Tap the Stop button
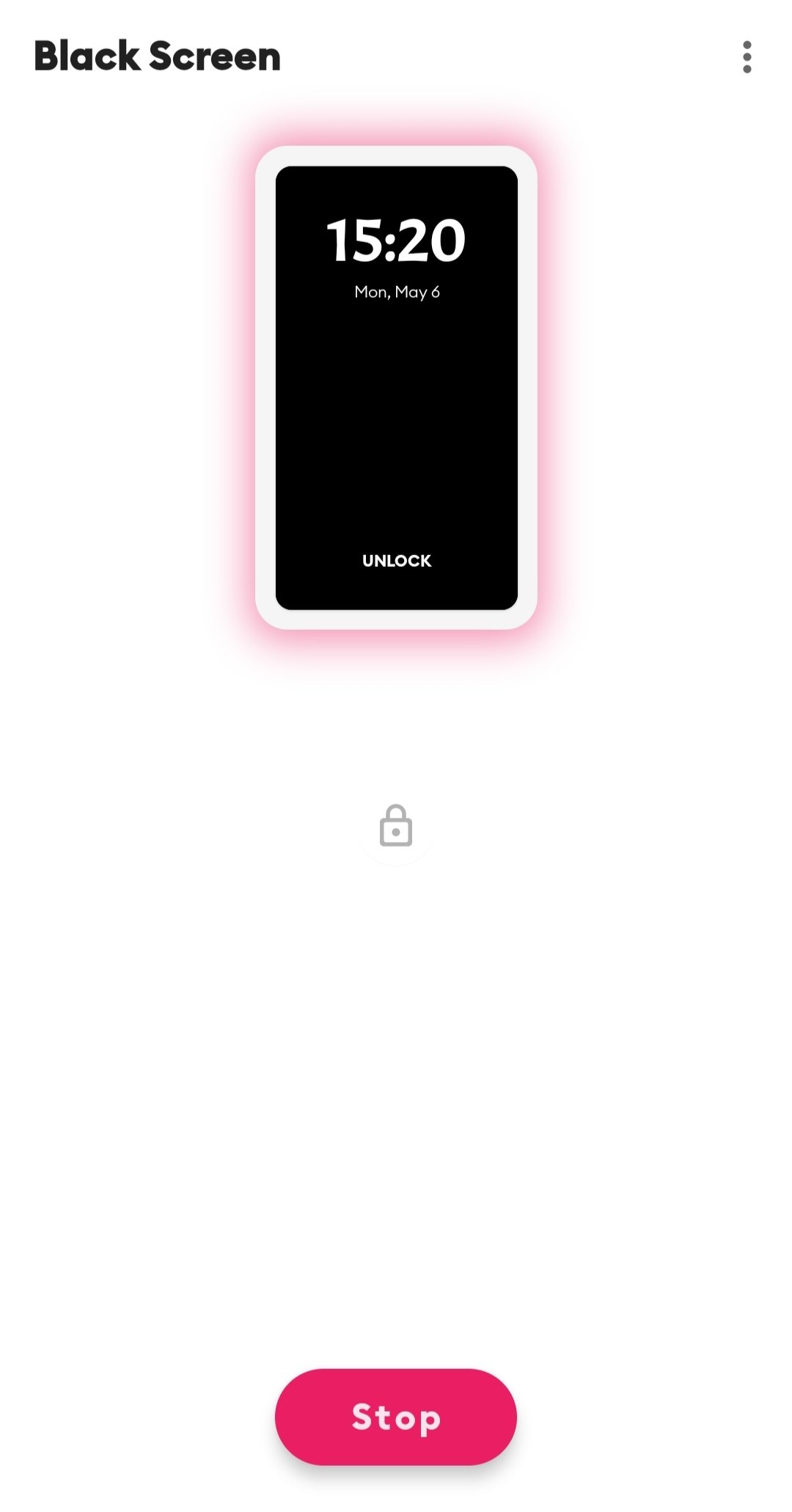 [396, 1417]
